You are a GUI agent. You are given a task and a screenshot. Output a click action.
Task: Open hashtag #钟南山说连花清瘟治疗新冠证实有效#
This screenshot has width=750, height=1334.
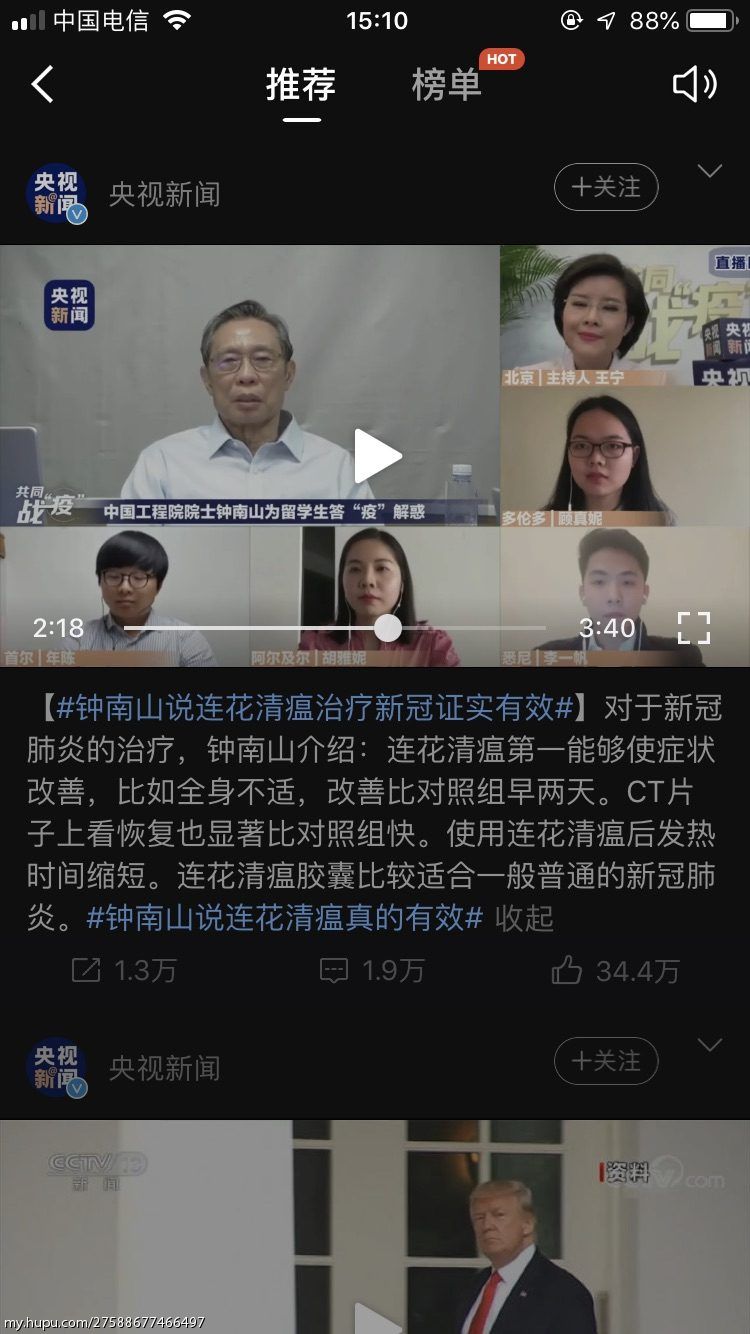point(315,708)
